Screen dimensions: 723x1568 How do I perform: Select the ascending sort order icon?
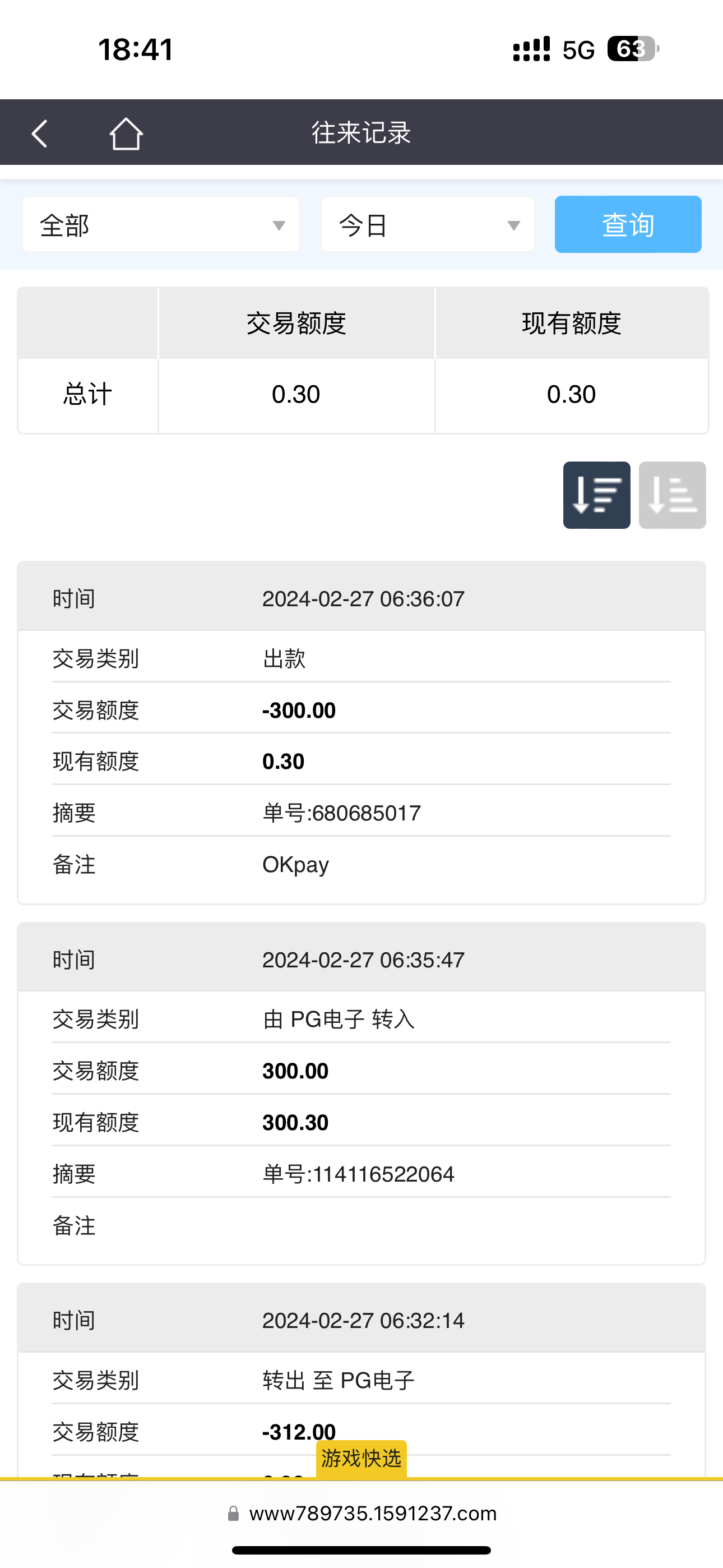[x=672, y=495]
